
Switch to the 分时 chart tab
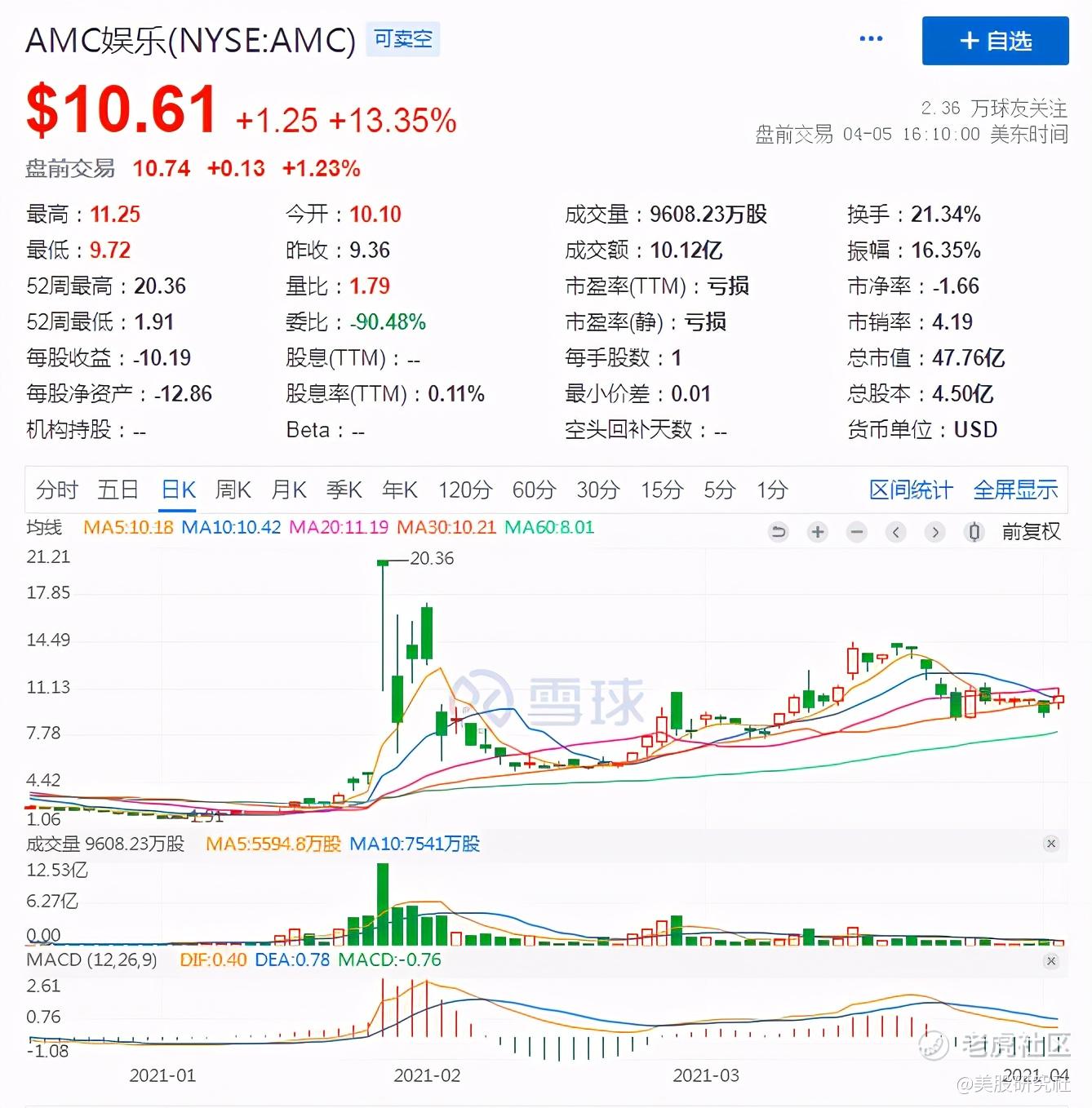(56, 490)
